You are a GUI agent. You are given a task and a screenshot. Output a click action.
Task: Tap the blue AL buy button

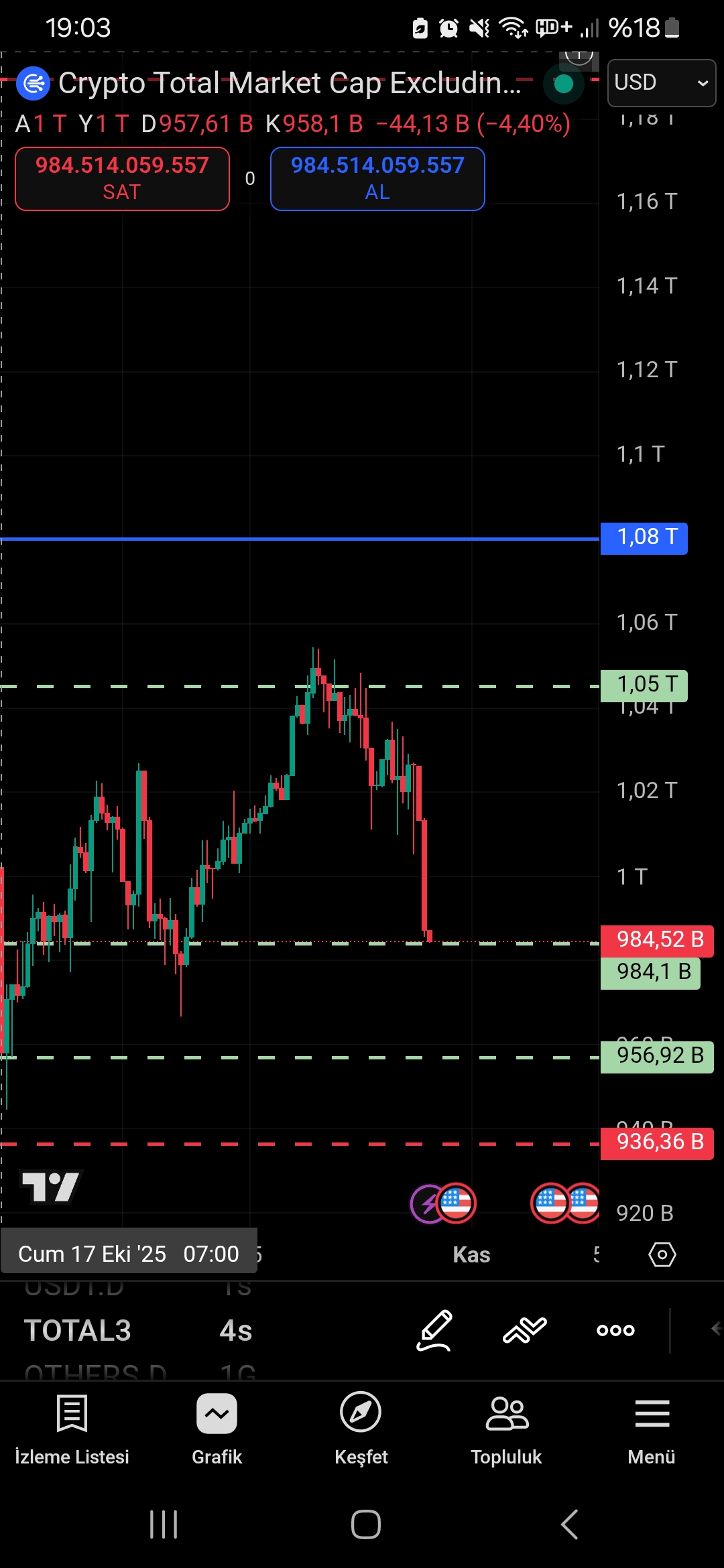tap(377, 178)
